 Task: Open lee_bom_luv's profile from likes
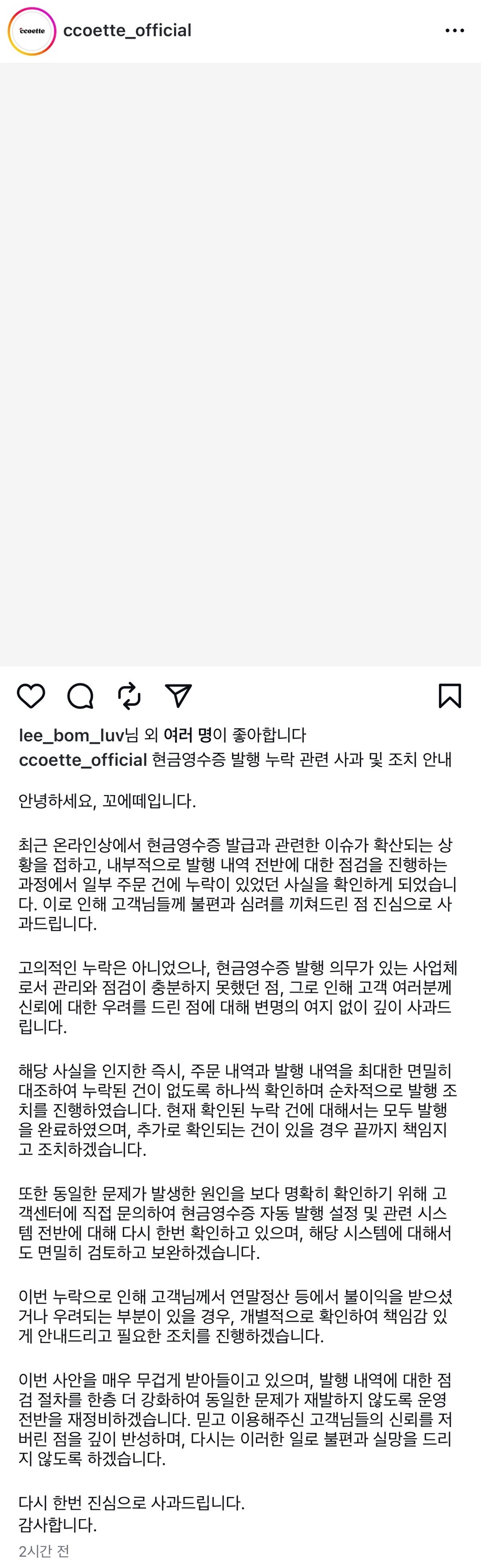click(x=71, y=735)
